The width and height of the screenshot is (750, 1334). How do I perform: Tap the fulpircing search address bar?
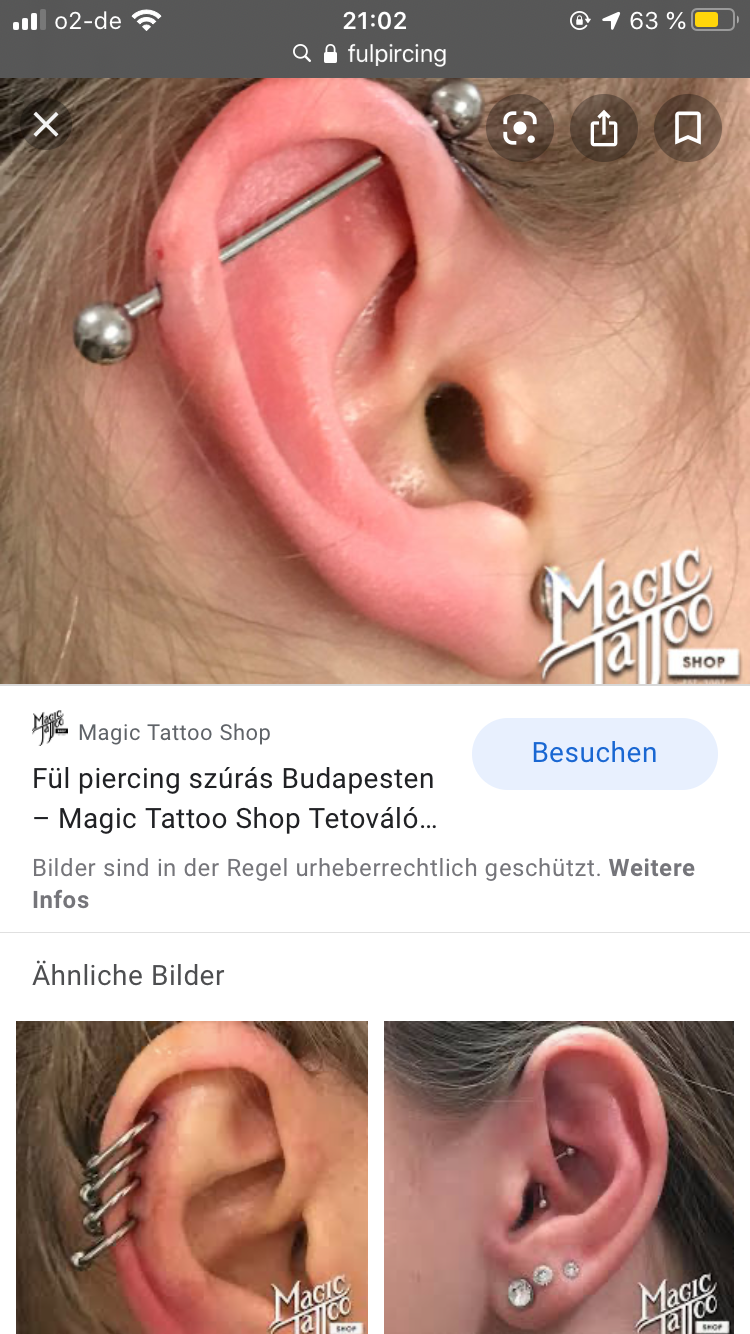tap(374, 54)
